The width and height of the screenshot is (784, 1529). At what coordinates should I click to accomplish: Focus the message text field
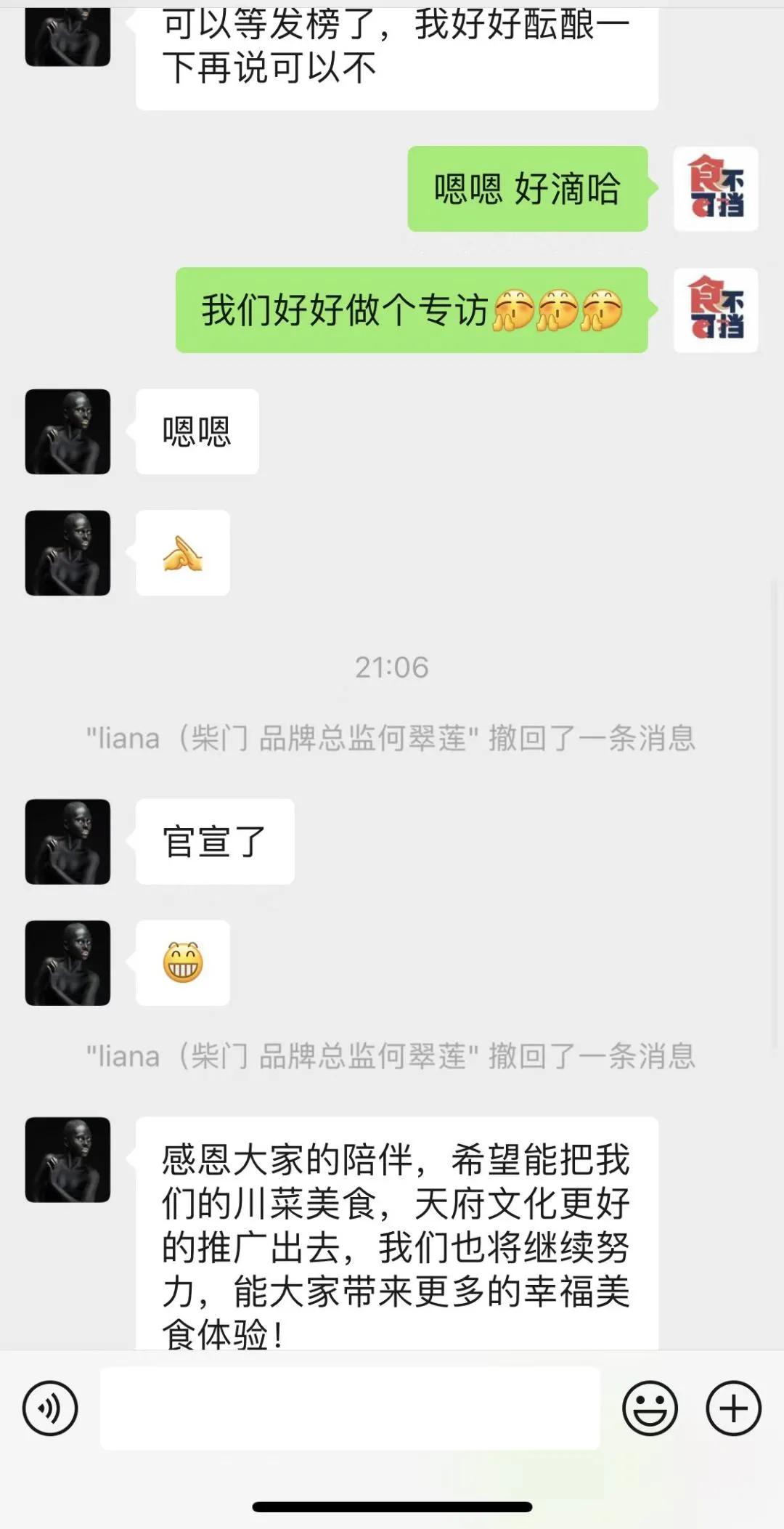(x=350, y=1409)
